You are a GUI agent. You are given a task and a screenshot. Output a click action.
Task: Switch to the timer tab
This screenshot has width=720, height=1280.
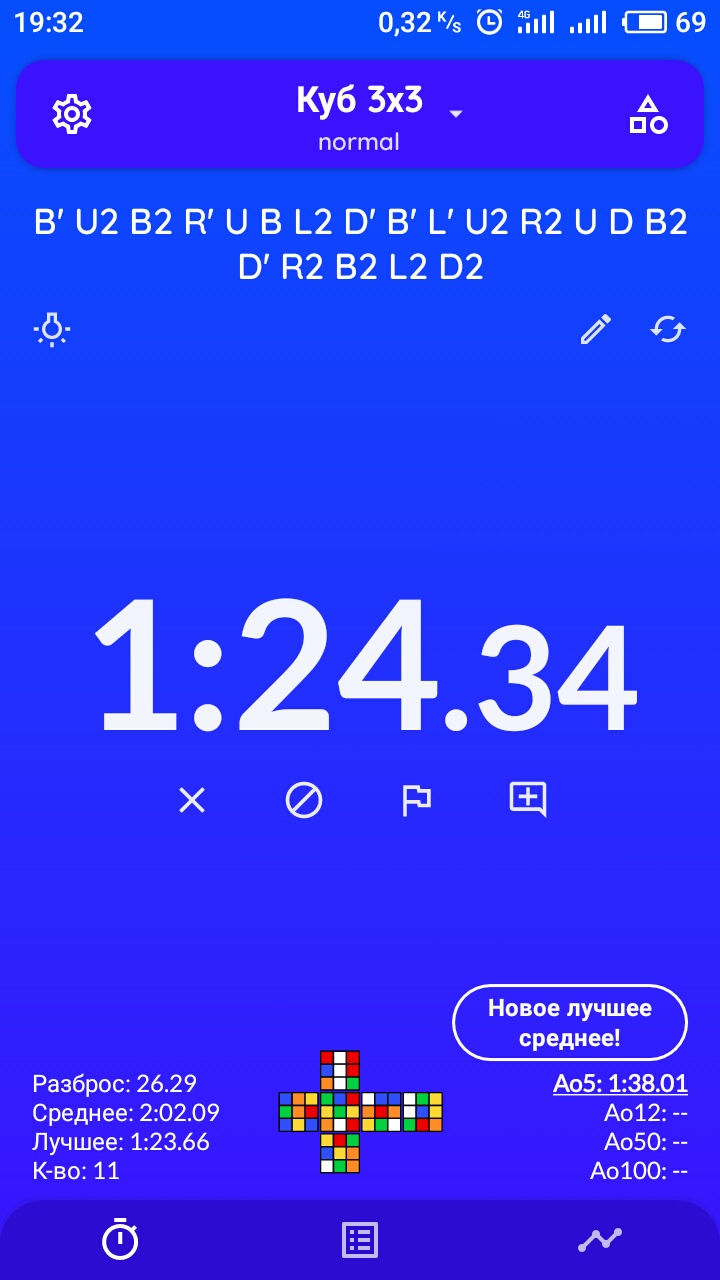[120, 1241]
